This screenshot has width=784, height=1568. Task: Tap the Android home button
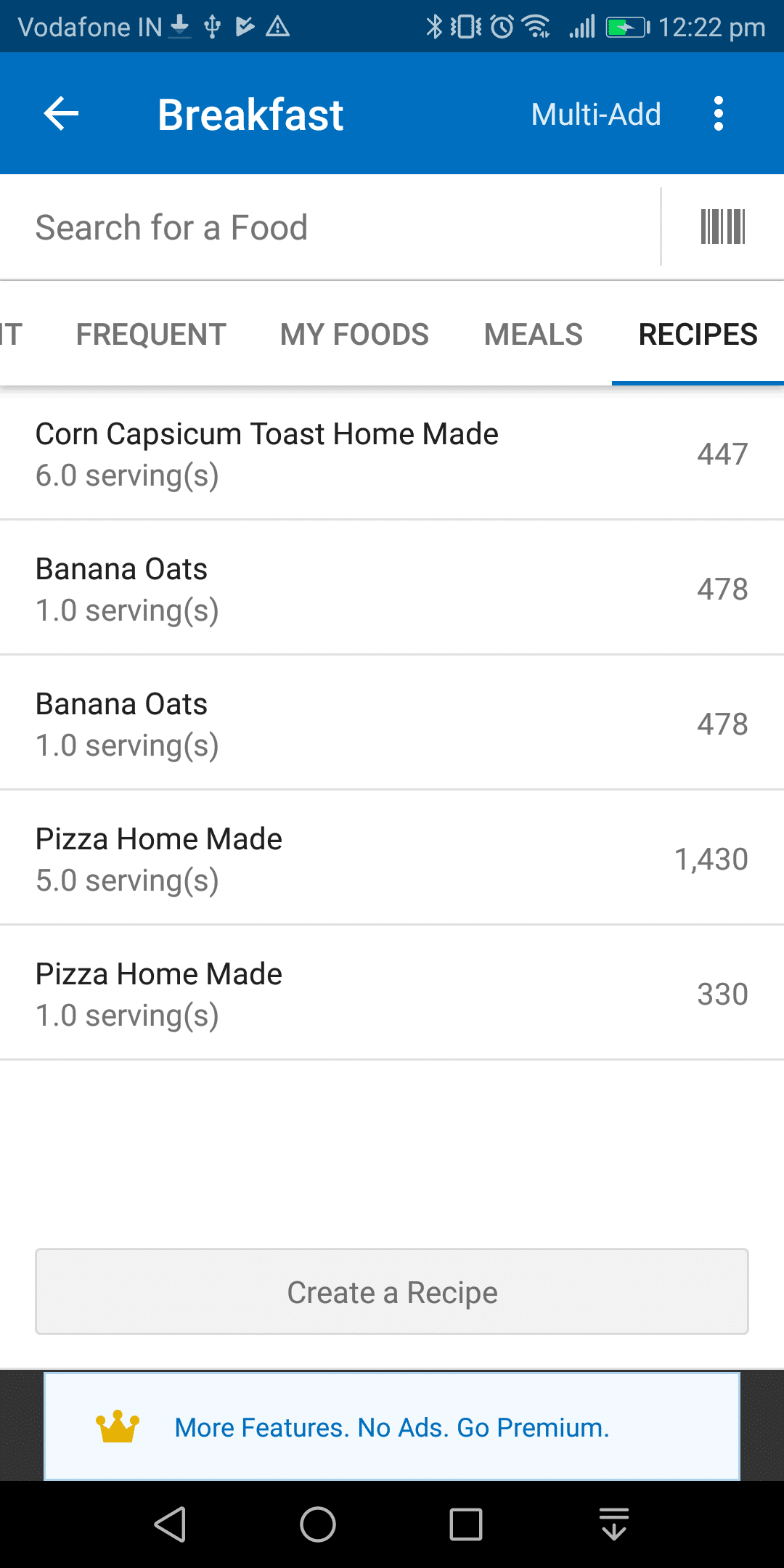[x=317, y=1524]
